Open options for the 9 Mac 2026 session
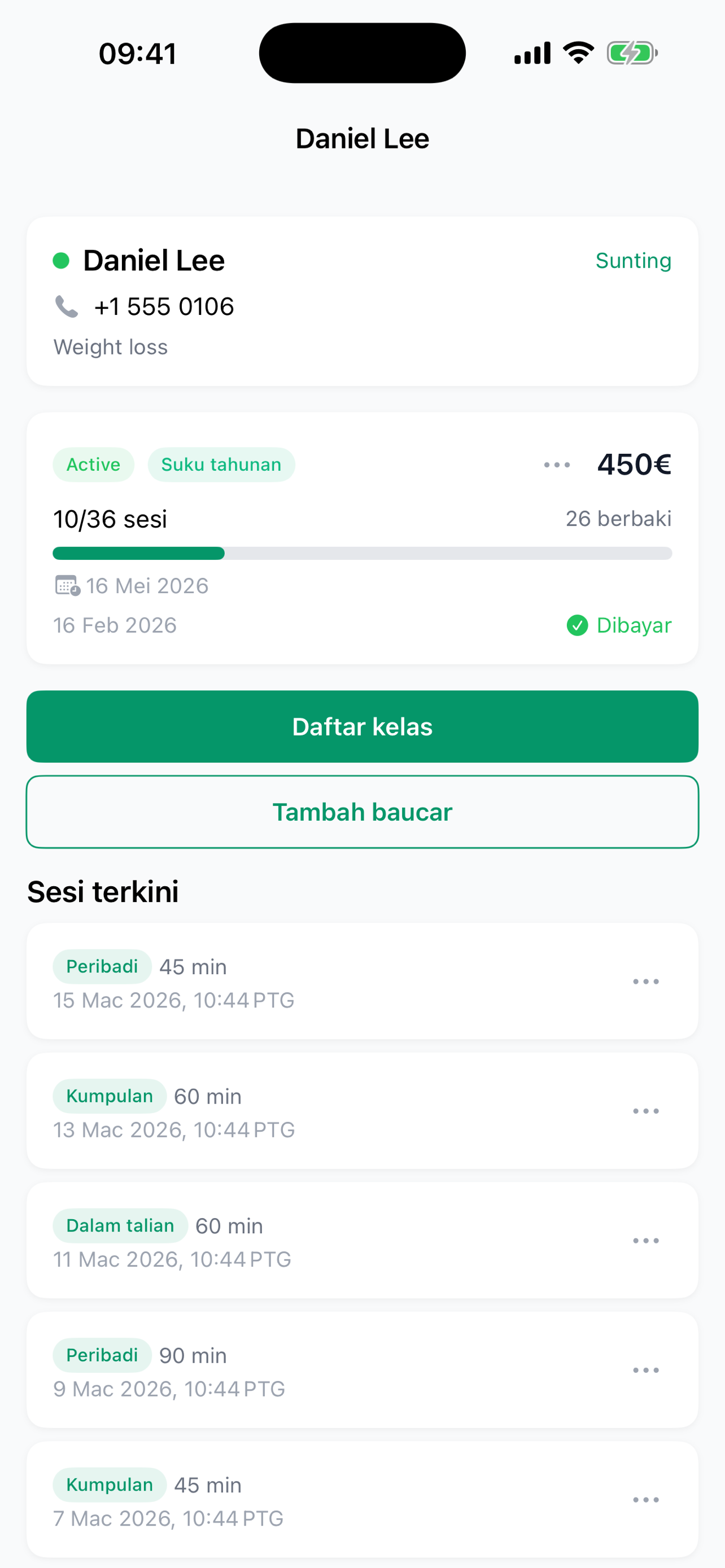The height and width of the screenshot is (1568, 725). [x=645, y=1370]
